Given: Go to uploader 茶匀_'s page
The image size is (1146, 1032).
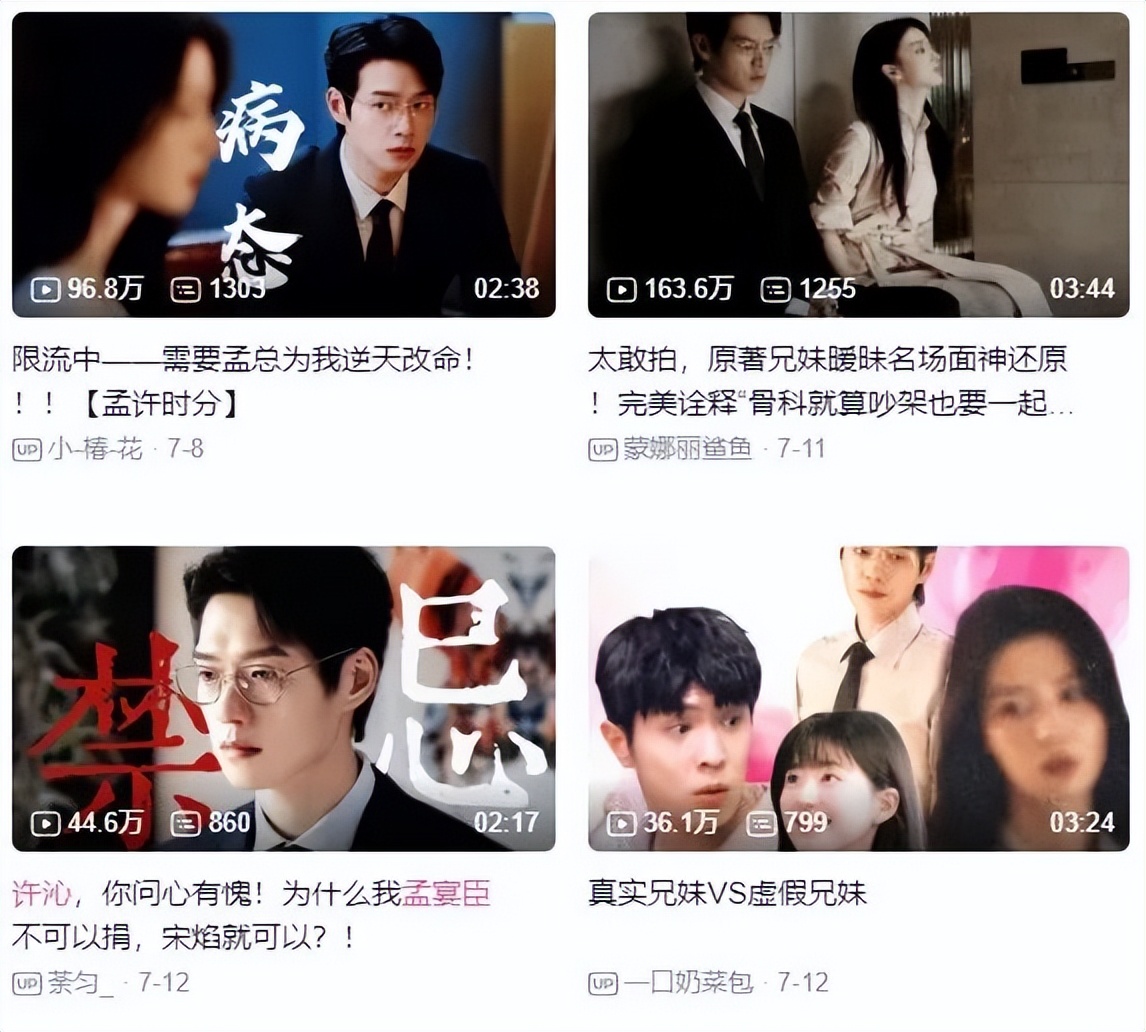Looking at the screenshot, I should (80, 982).
